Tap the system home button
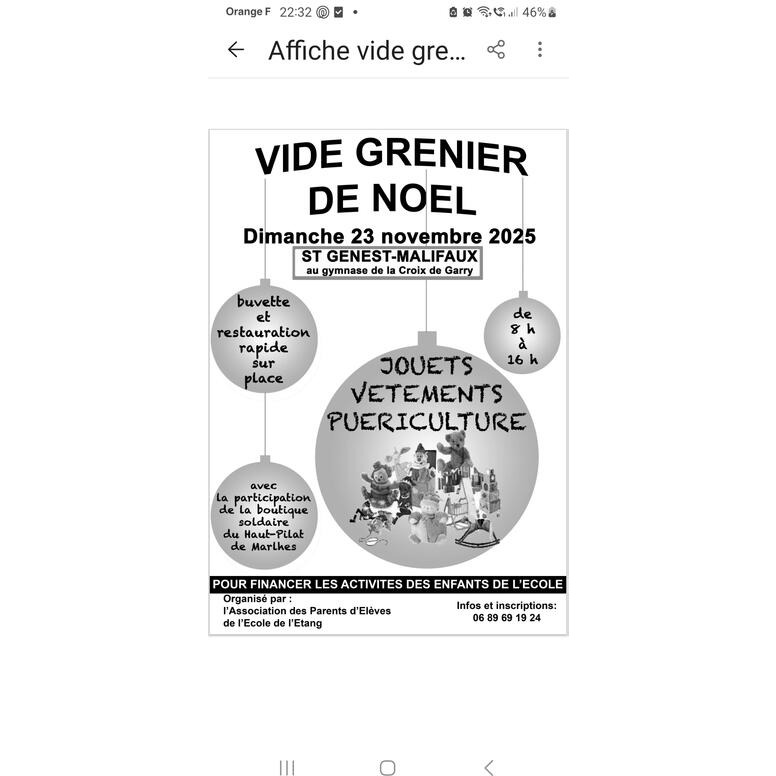The height and width of the screenshot is (776, 776). 388,767
